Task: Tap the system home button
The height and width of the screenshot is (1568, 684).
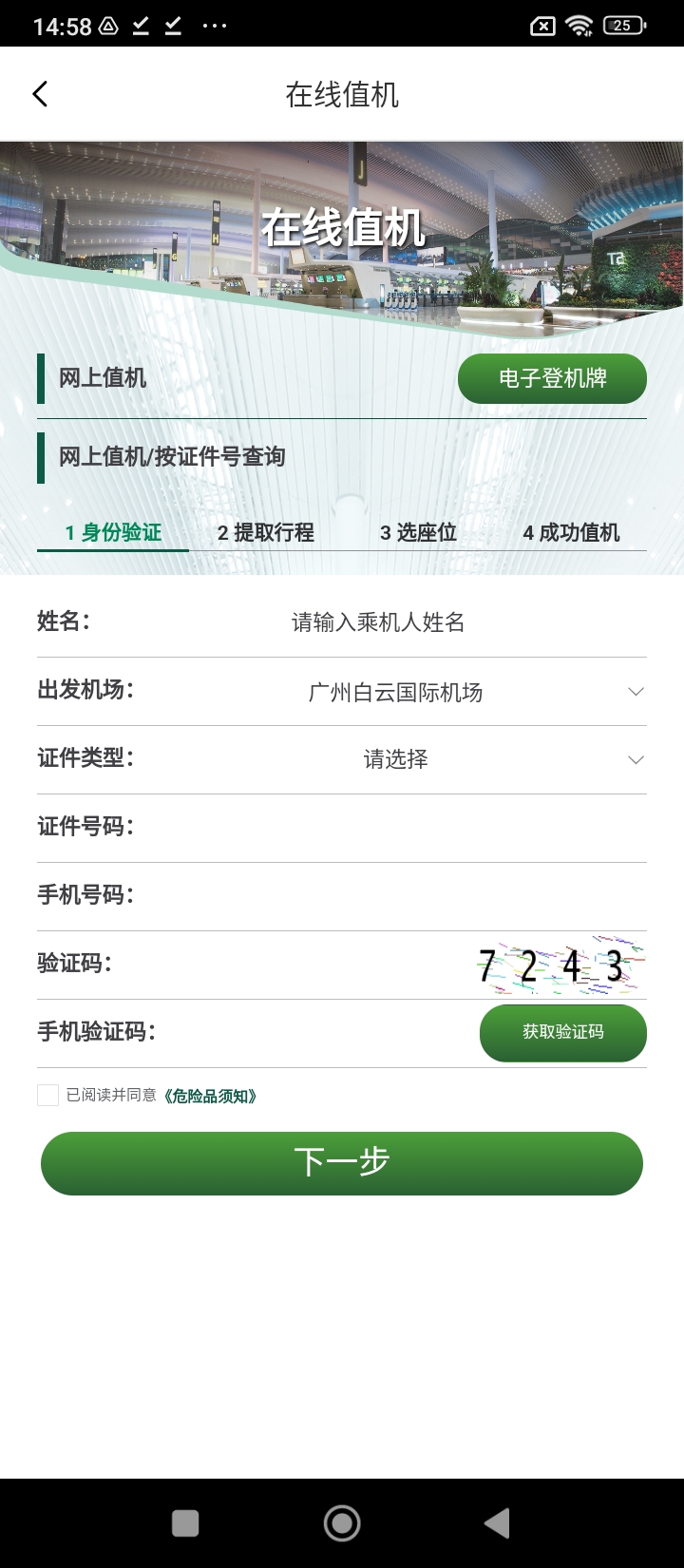Action: tap(342, 1523)
